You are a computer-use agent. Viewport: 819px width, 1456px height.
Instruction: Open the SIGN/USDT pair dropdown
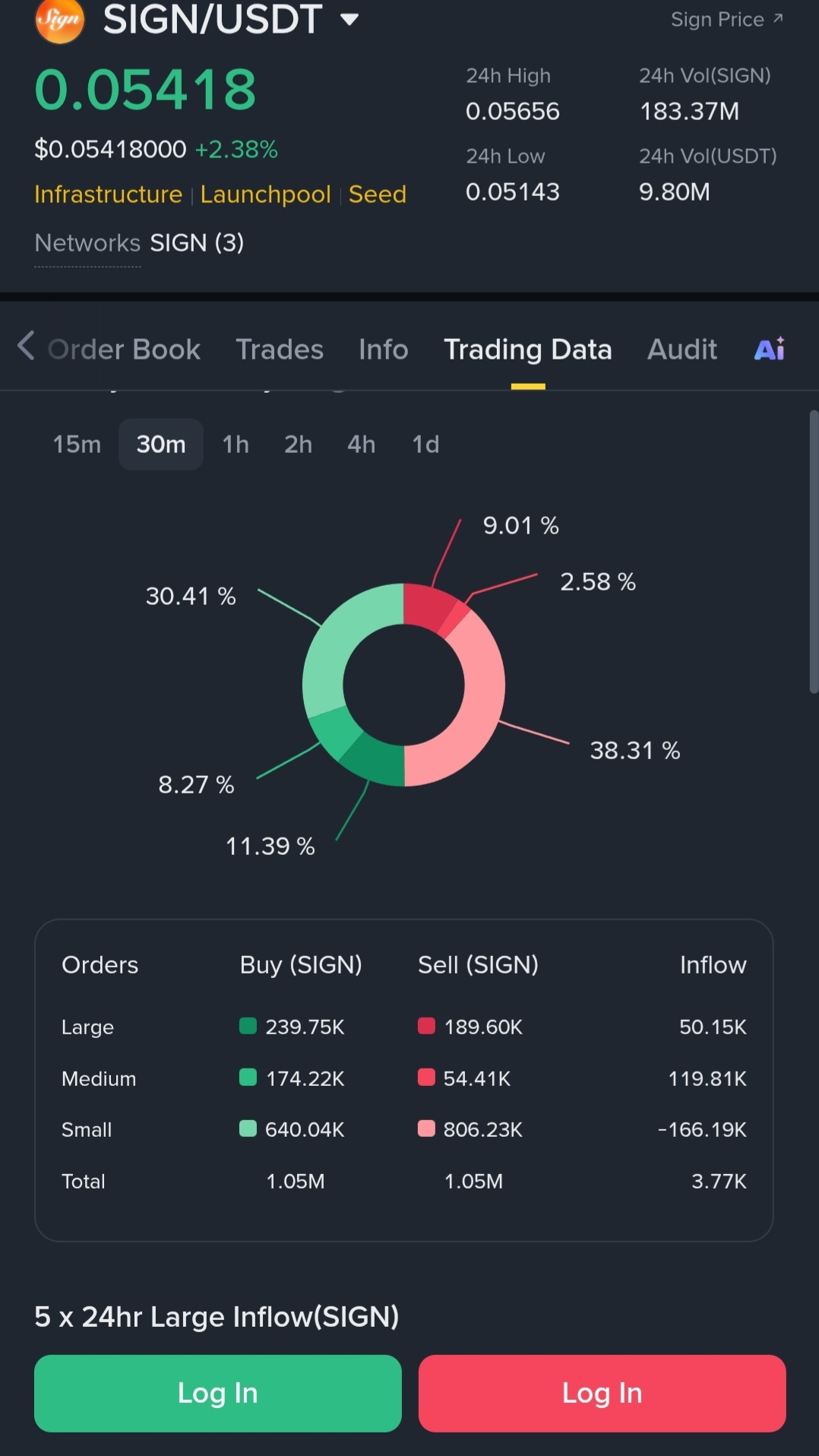(x=349, y=19)
